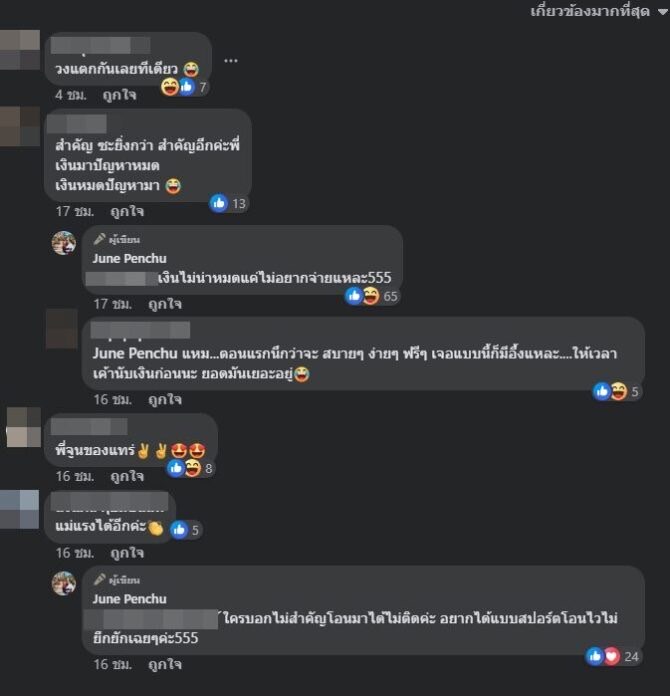The image size is (670, 696).
Task: Open the เกี่ยวข้องมากที่สุด sort dropdown
Action: point(594,11)
